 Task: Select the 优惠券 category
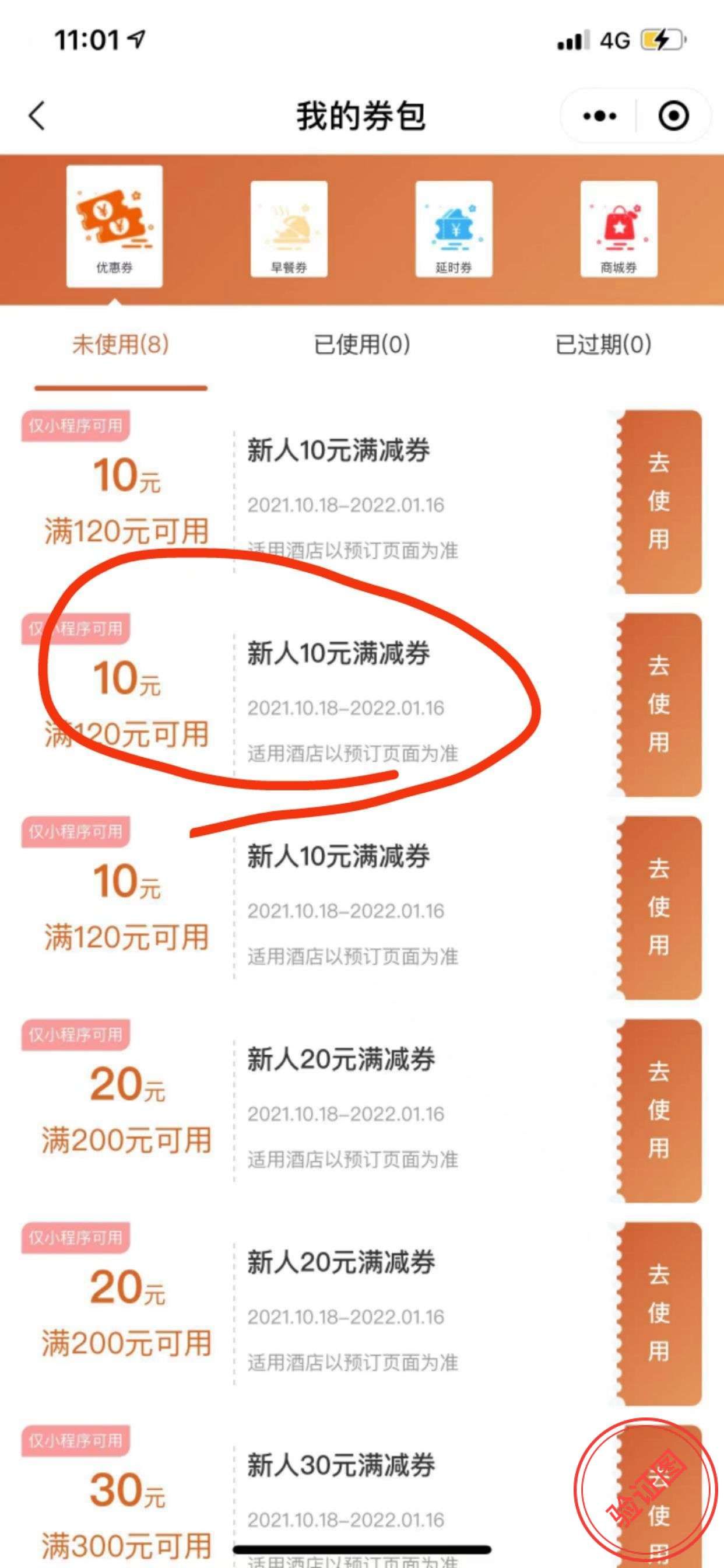(x=114, y=226)
